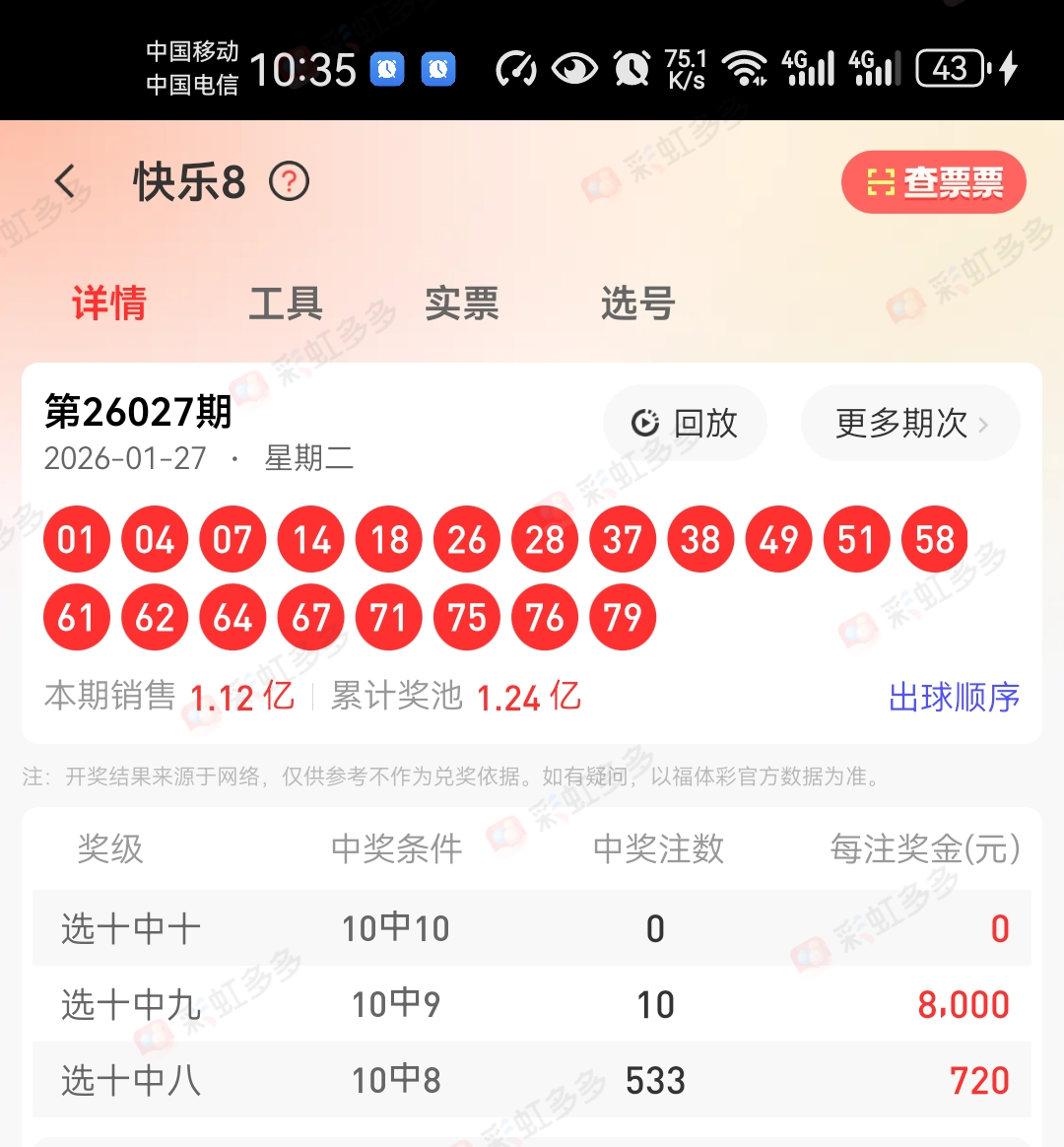Open the 实票 tab

point(461,303)
